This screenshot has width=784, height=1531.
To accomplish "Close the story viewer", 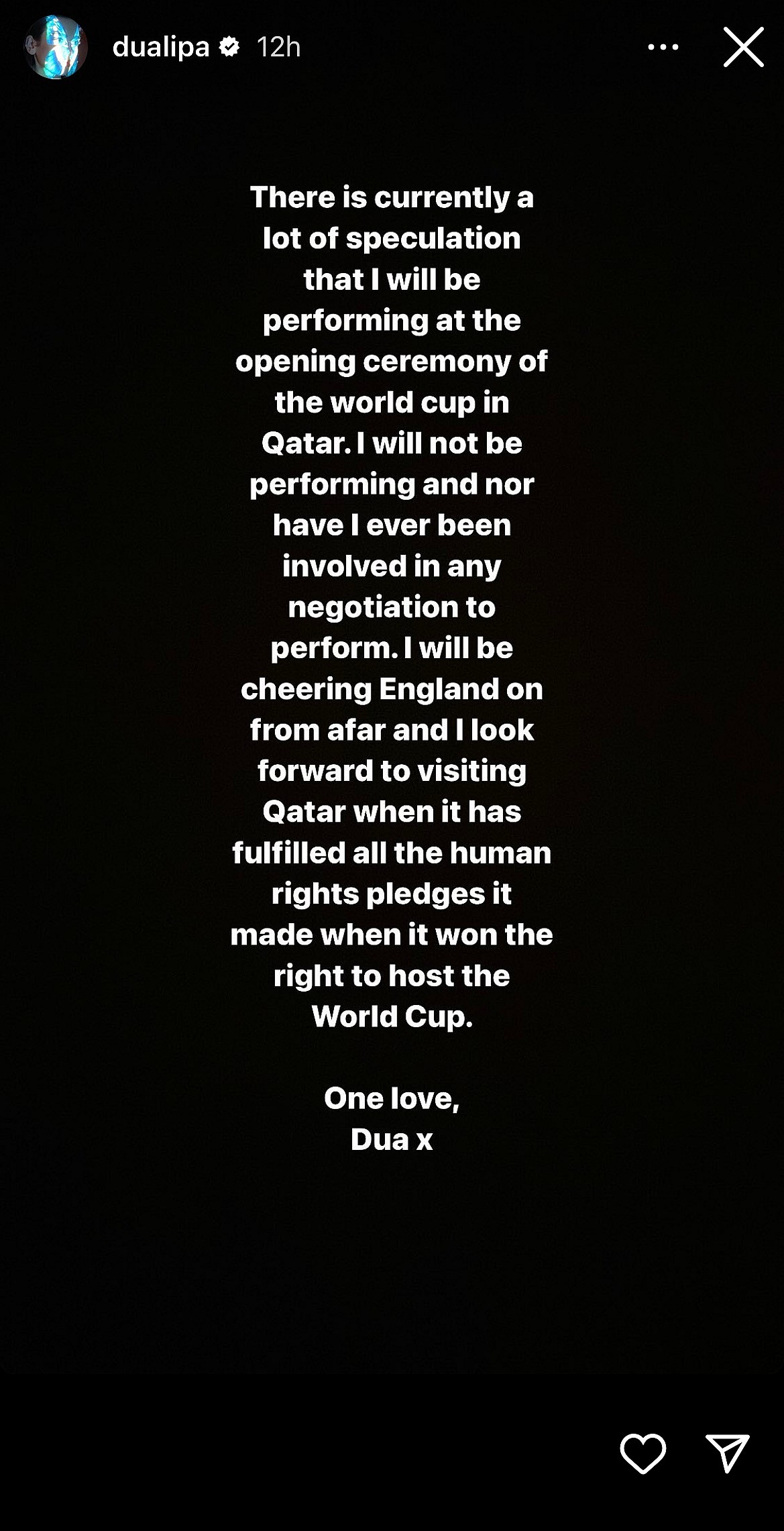I will 743,47.
